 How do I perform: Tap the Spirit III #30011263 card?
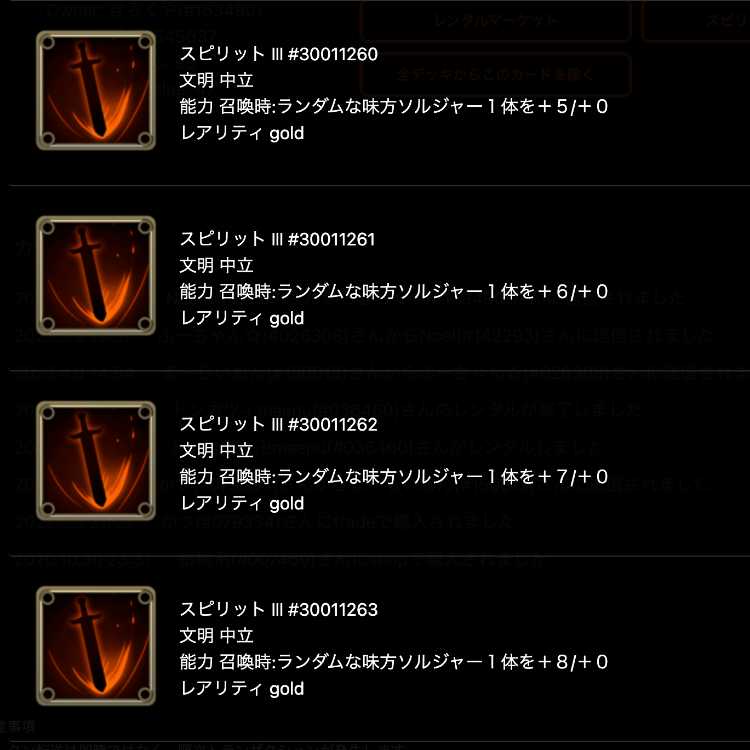click(x=96, y=647)
